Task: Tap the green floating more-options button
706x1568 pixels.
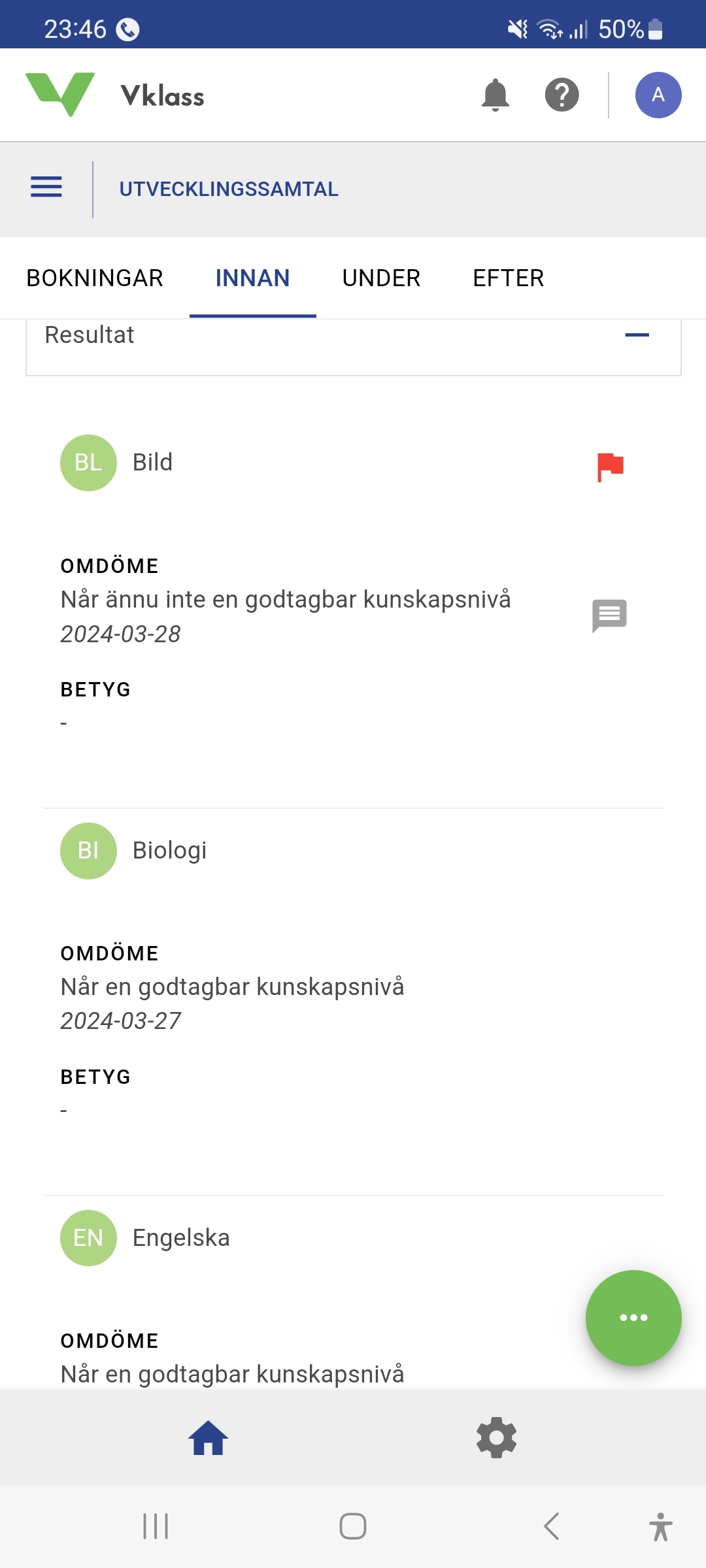Action: (x=633, y=1317)
